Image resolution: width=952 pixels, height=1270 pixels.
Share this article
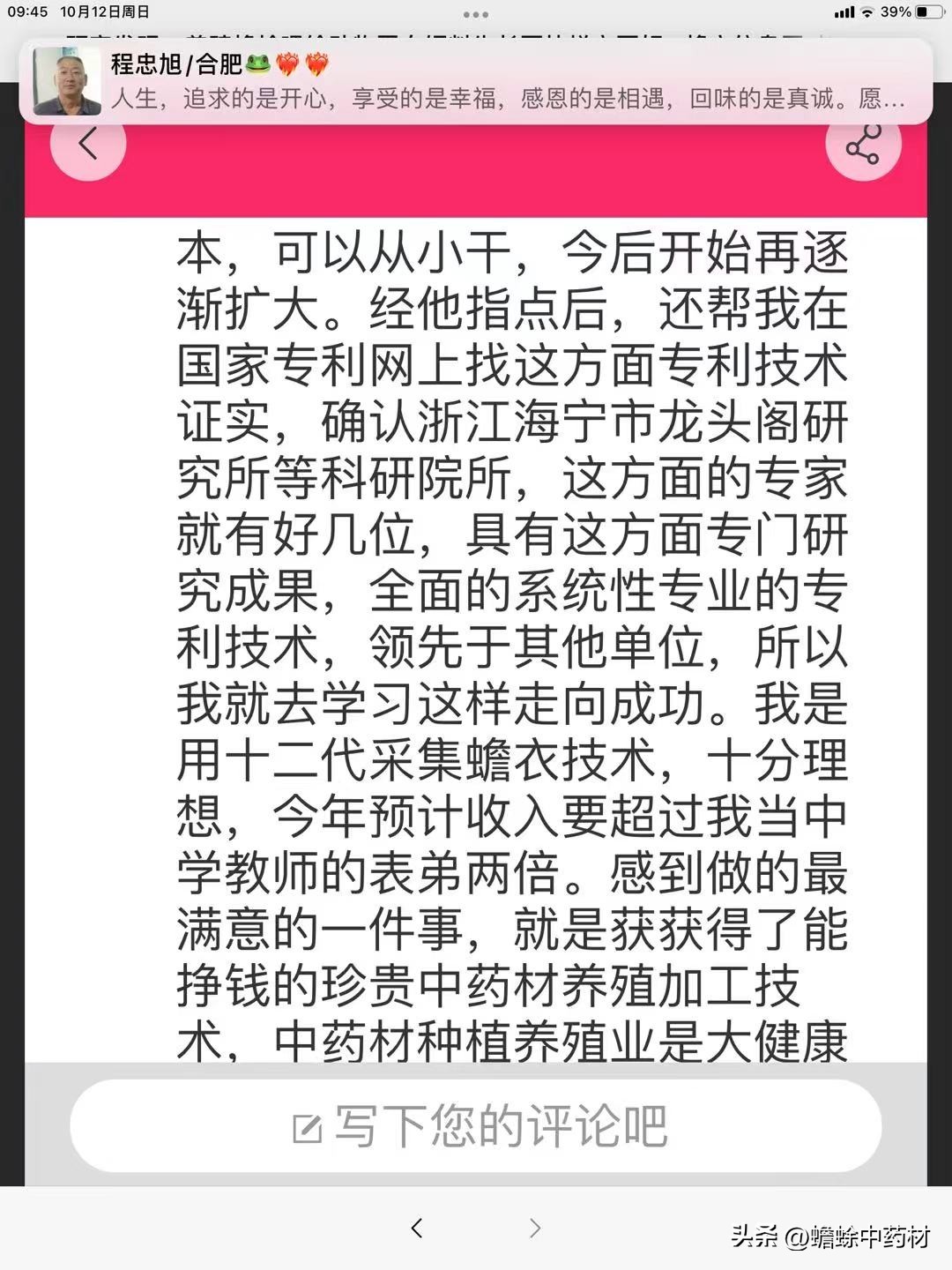[863, 147]
